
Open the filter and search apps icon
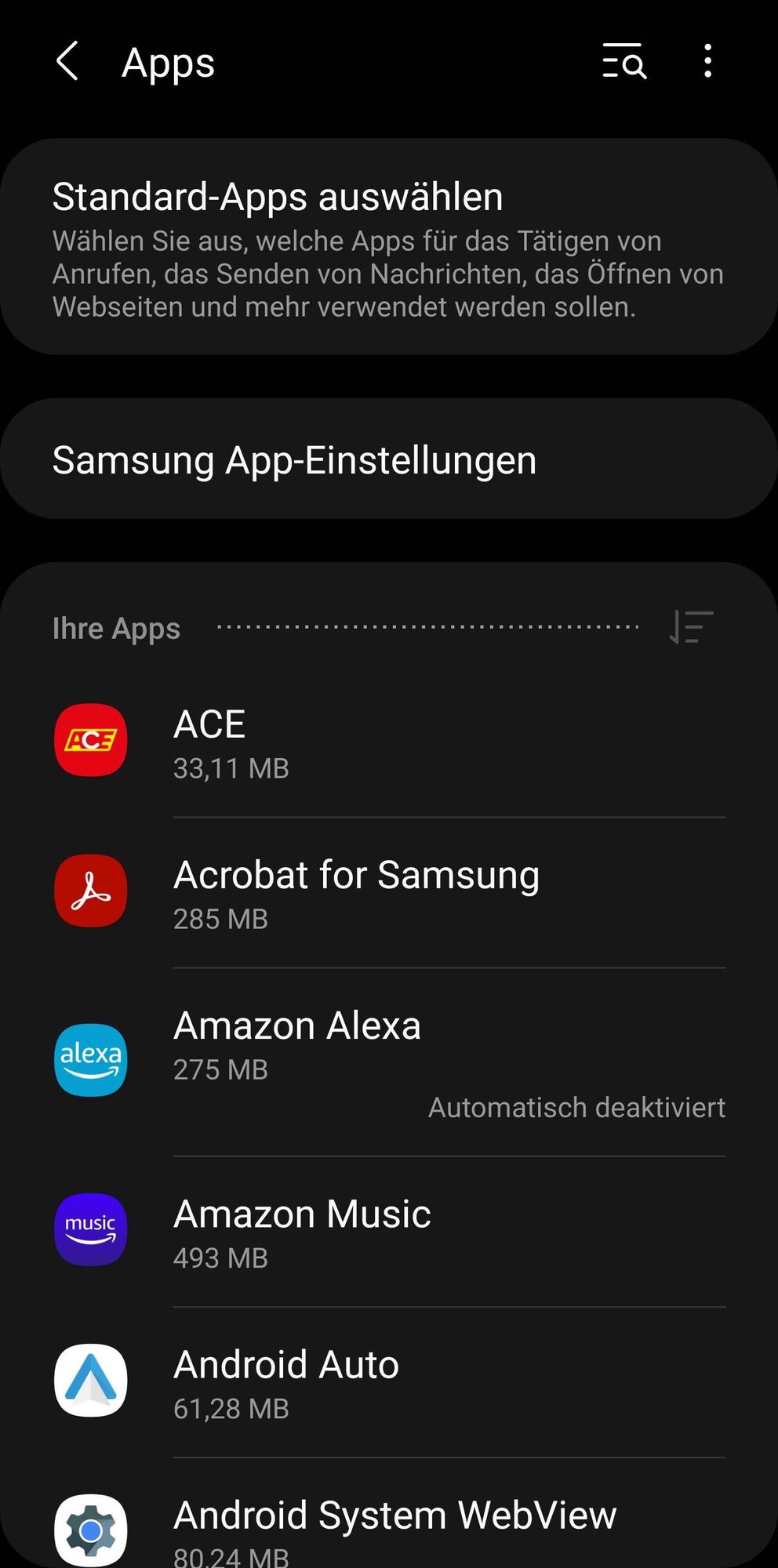point(624,62)
